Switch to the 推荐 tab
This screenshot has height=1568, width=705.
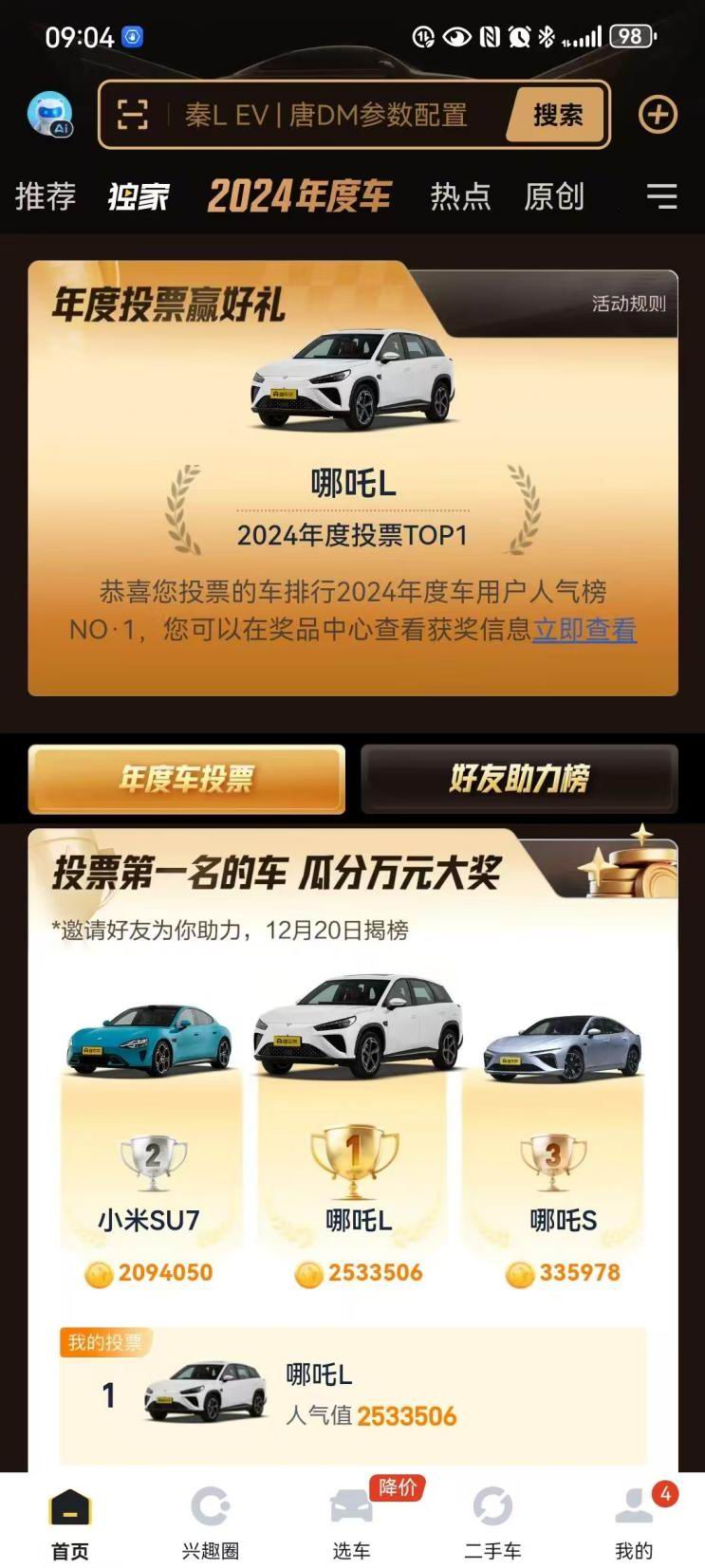point(45,196)
